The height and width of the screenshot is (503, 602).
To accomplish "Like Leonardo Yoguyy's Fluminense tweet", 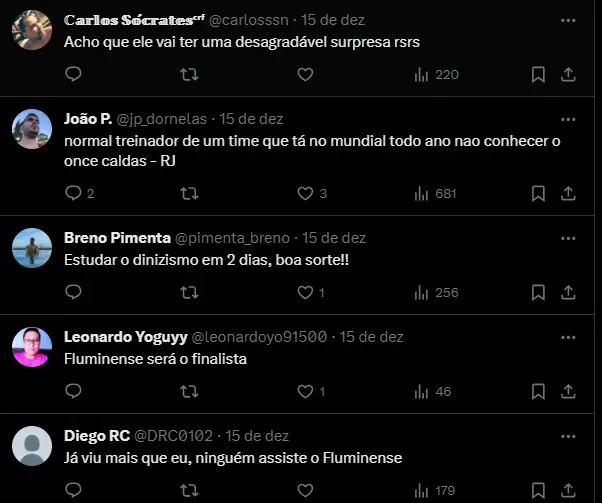I will (x=306, y=391).
